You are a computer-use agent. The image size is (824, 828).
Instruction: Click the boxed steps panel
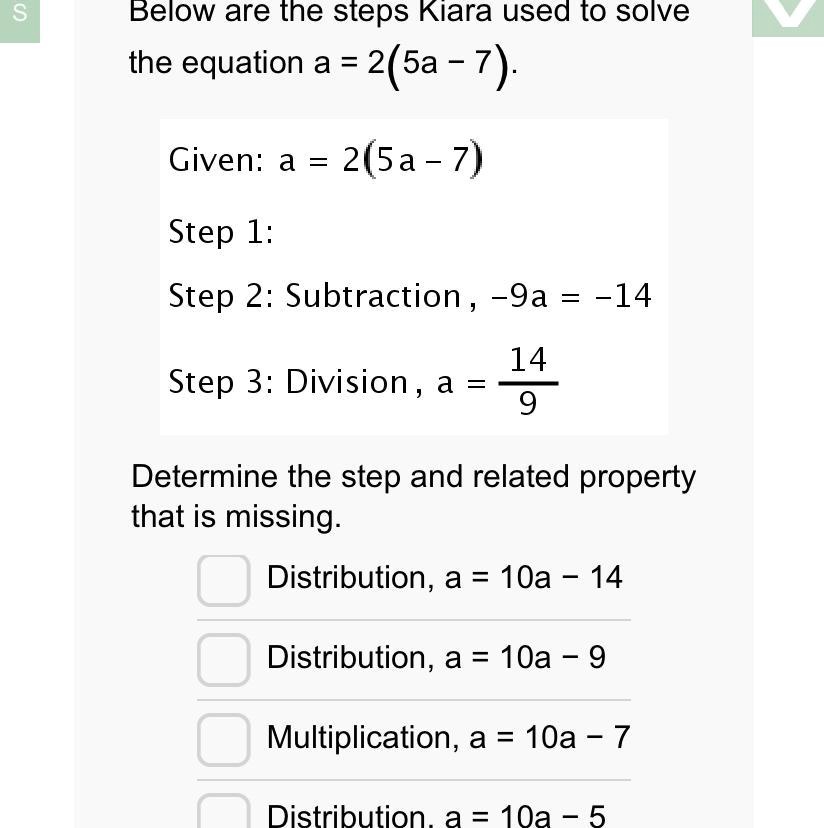click(x=413, y=275)
